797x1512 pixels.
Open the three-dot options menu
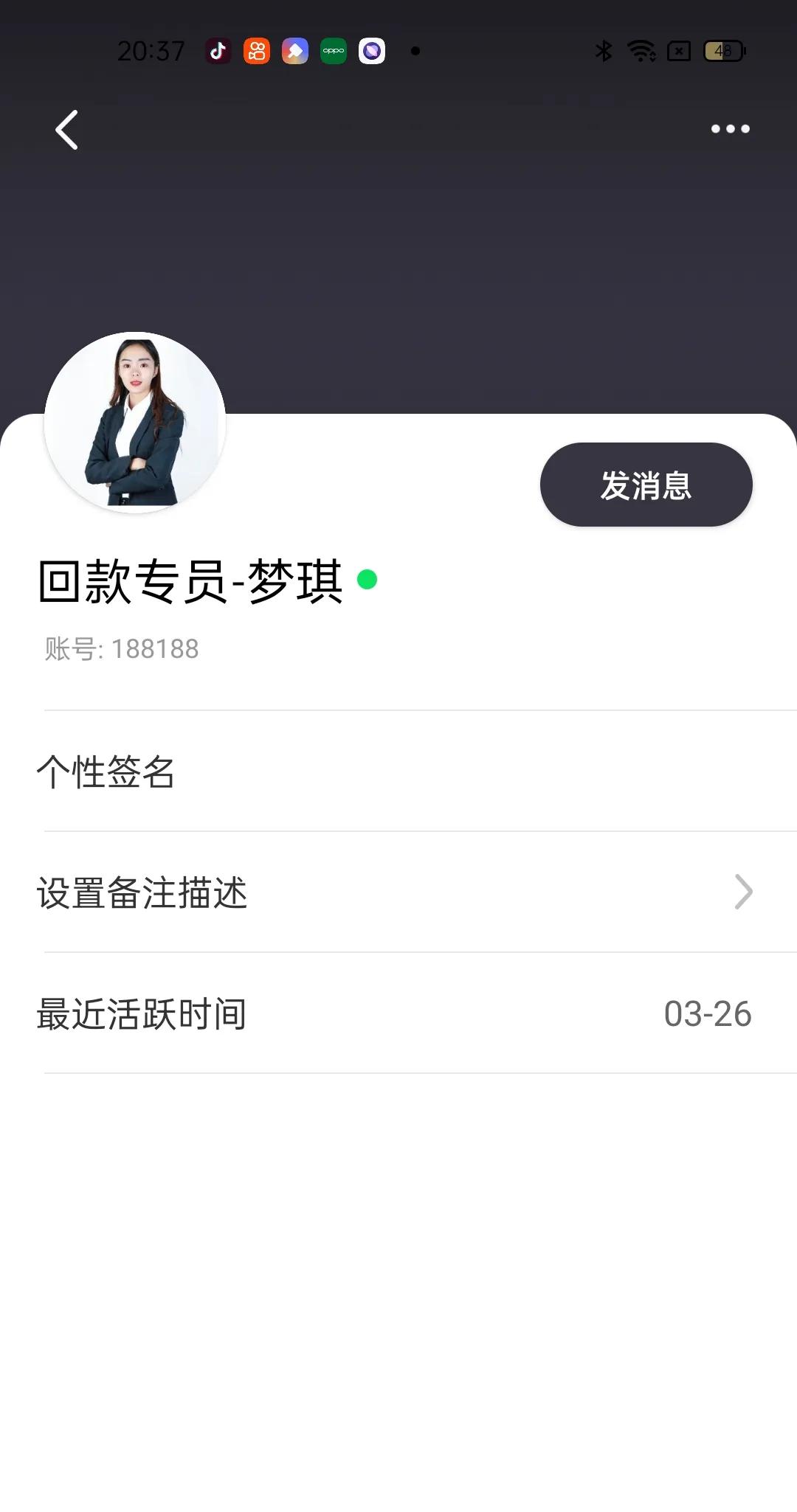click(x=729, y=129)
